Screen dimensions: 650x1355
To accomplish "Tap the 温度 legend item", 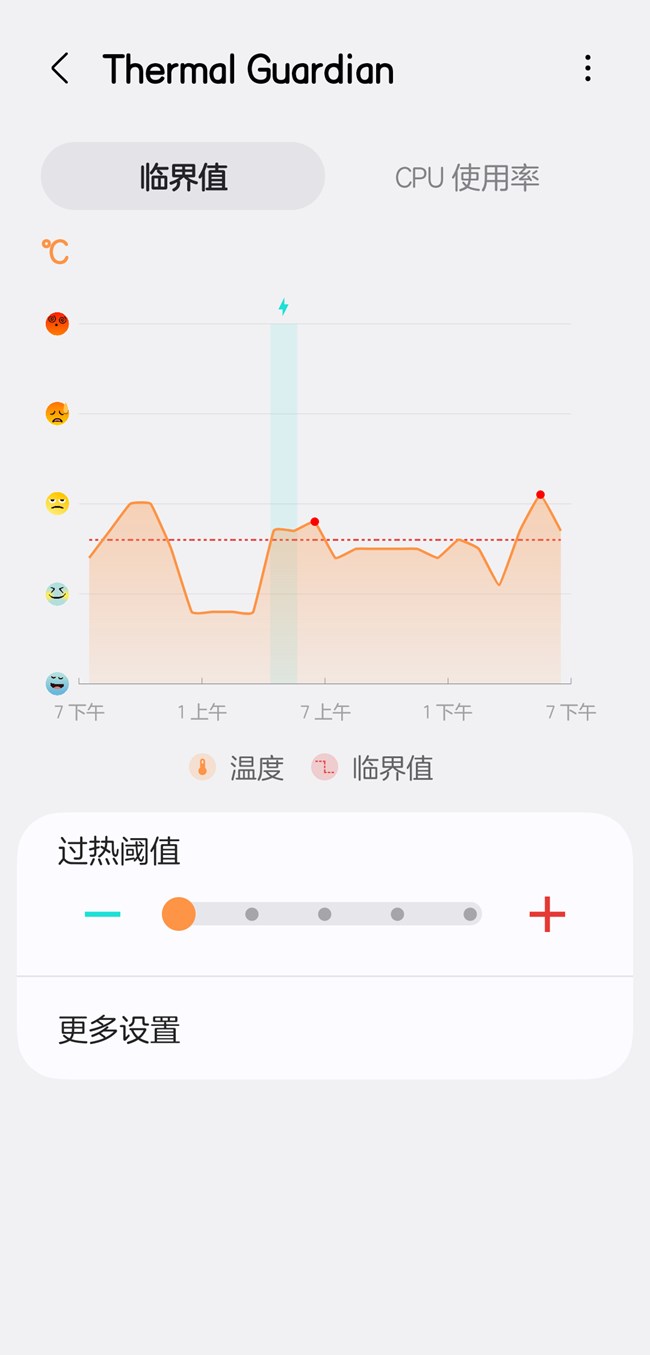I will tap(238, 768).
